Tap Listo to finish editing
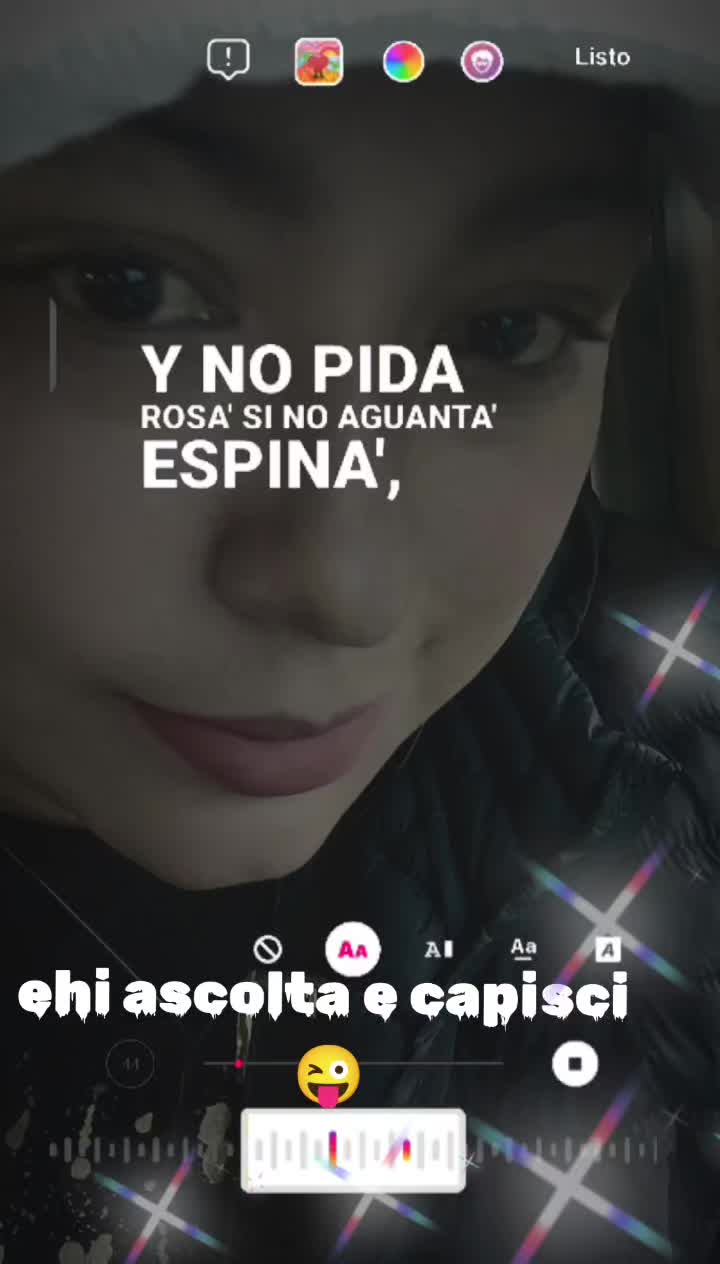 click(602, 57)
